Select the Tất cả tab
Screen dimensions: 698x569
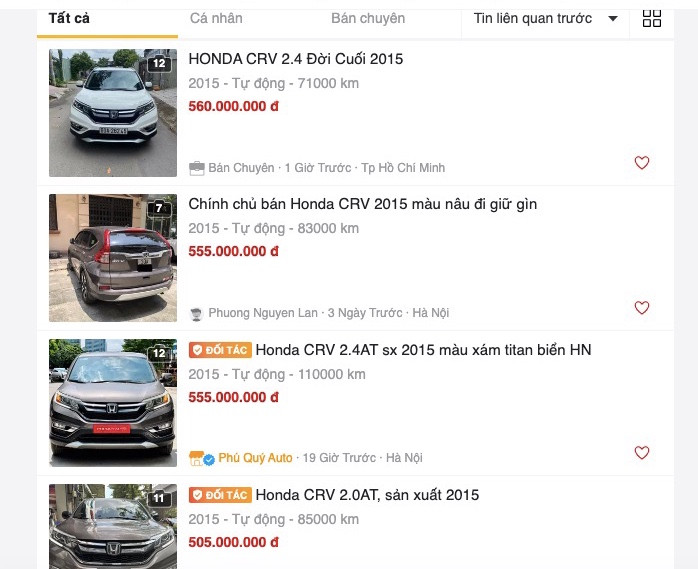click(69, 18)
